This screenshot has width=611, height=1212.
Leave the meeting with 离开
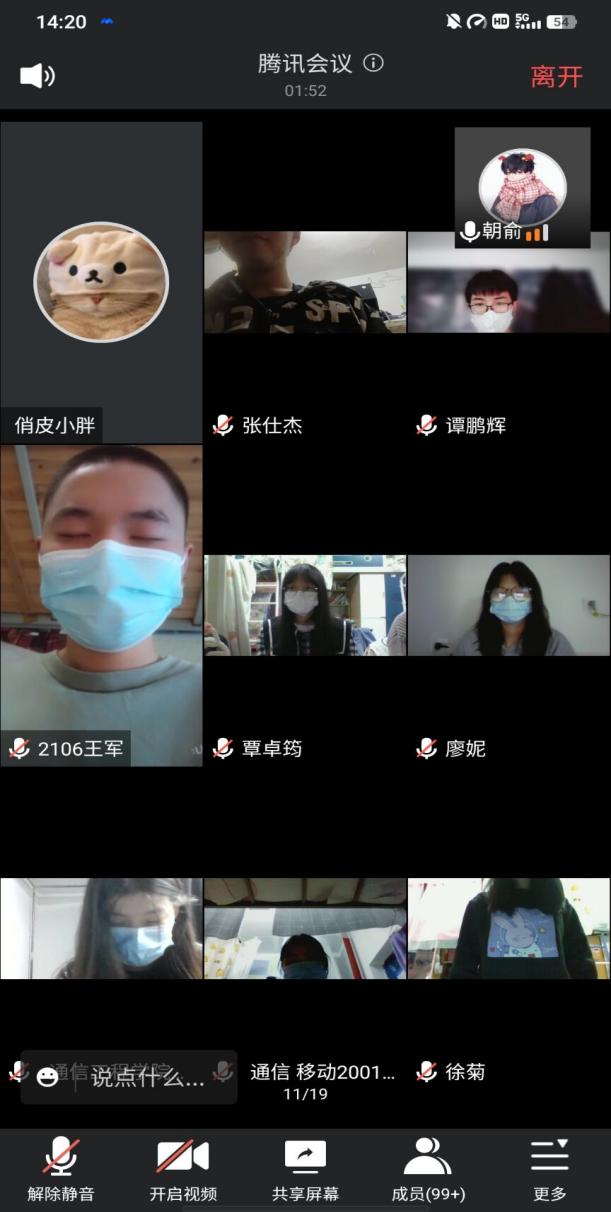coord(556,77)
